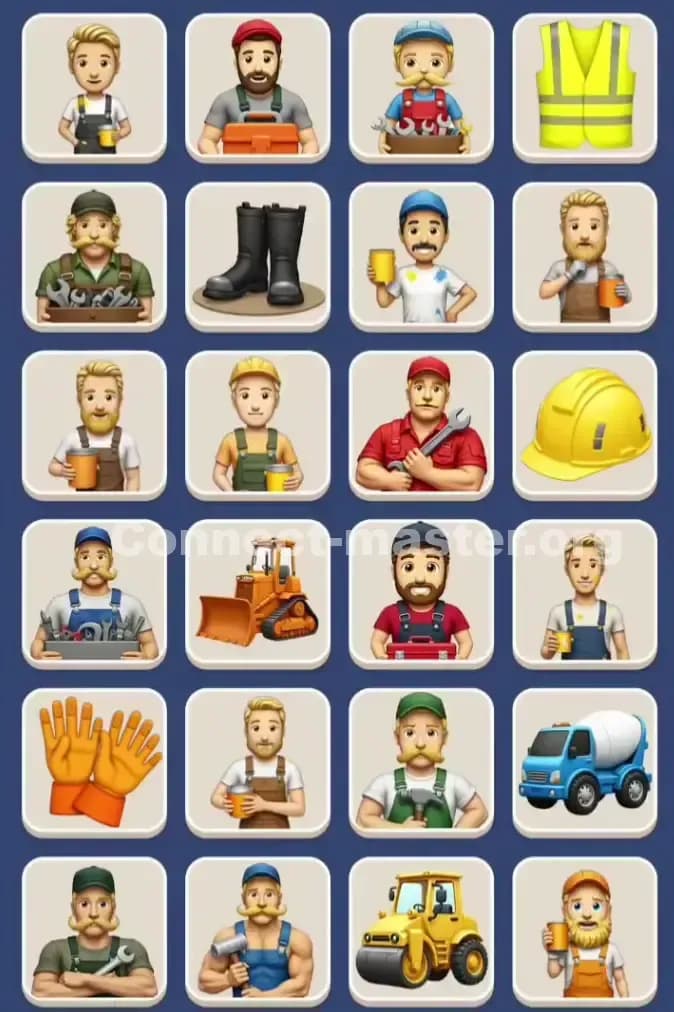
Task: Tap the orange work gloves tile
Action: click(x=94, y=761)
